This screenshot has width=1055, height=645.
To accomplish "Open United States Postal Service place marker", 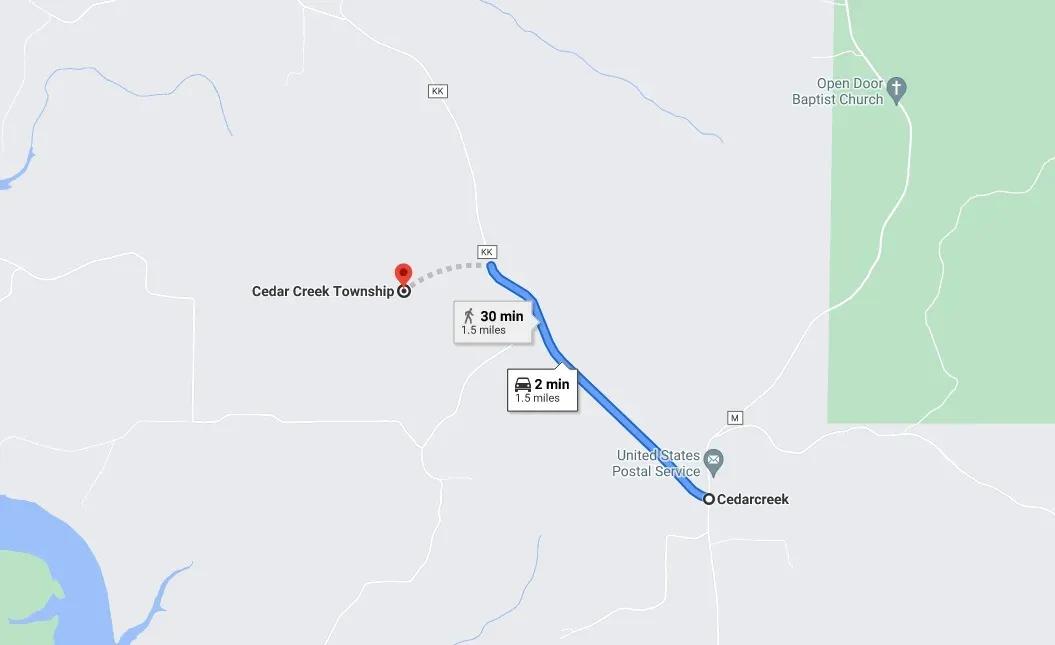I will tap(713, 462).
